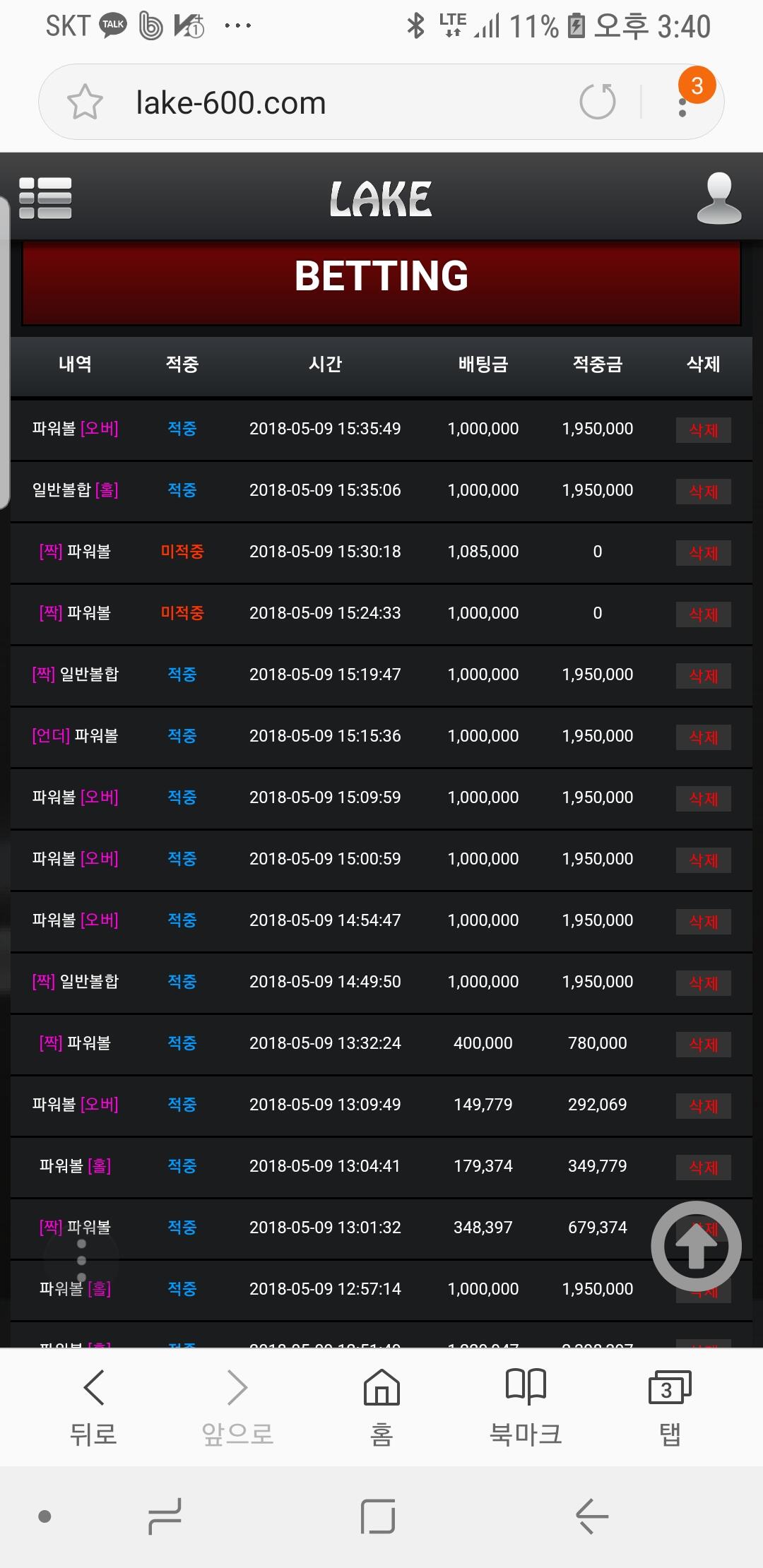This screenshot has height=1568, width=763.
Task: Open the user profile icon
Action: tap(718, 198)
